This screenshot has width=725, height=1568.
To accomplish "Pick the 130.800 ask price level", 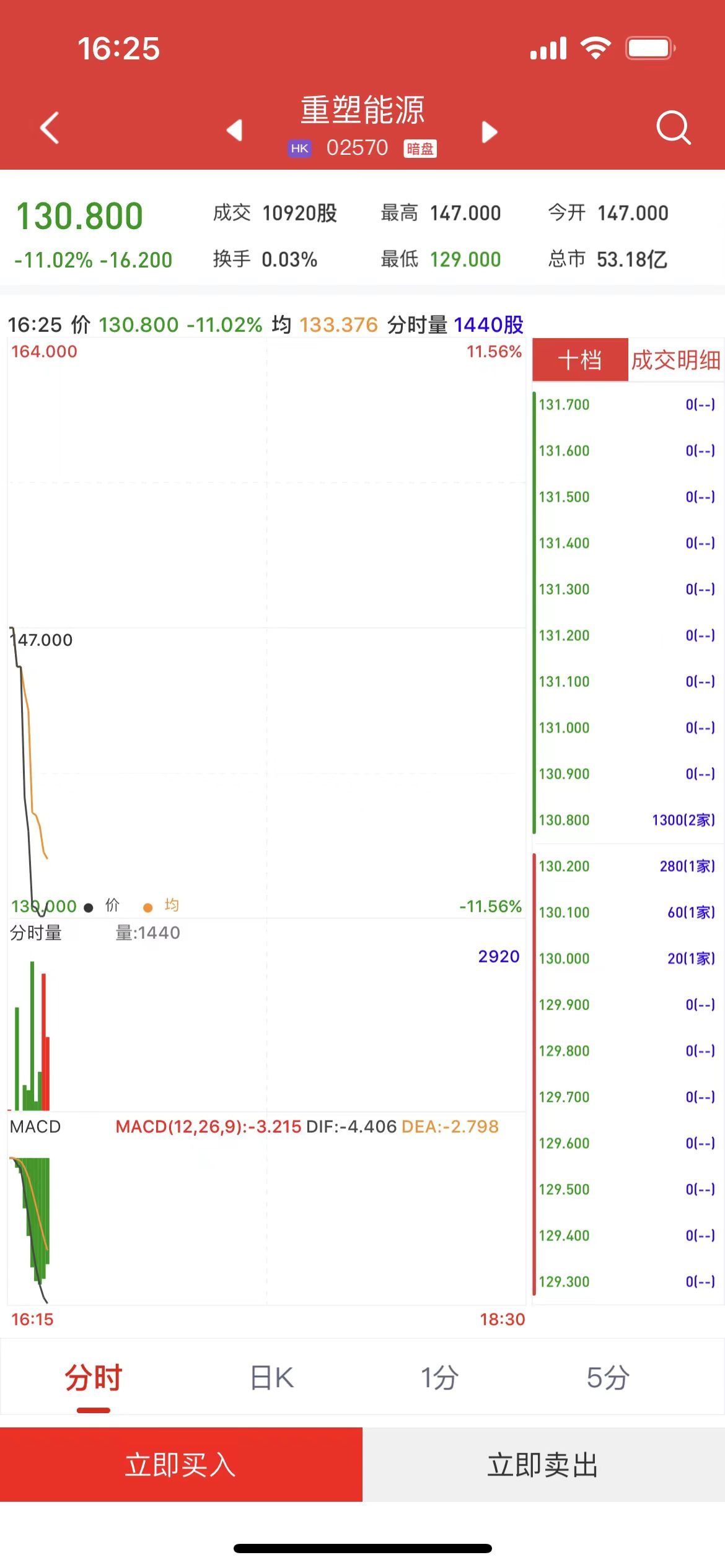I will click(626, 820).
